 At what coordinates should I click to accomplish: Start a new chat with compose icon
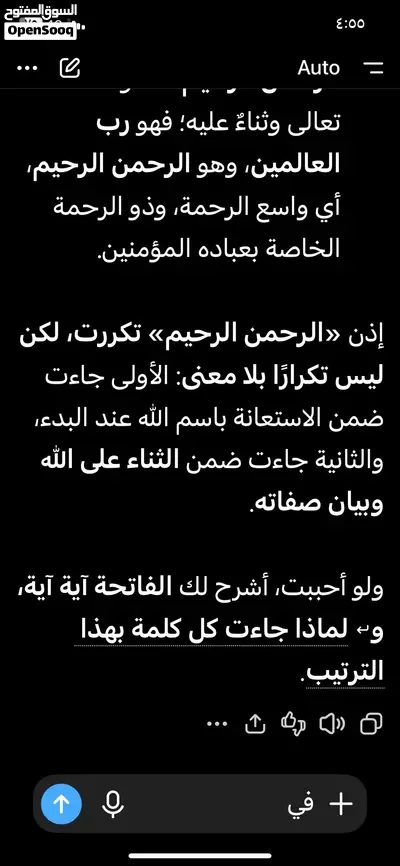[70, 68]
